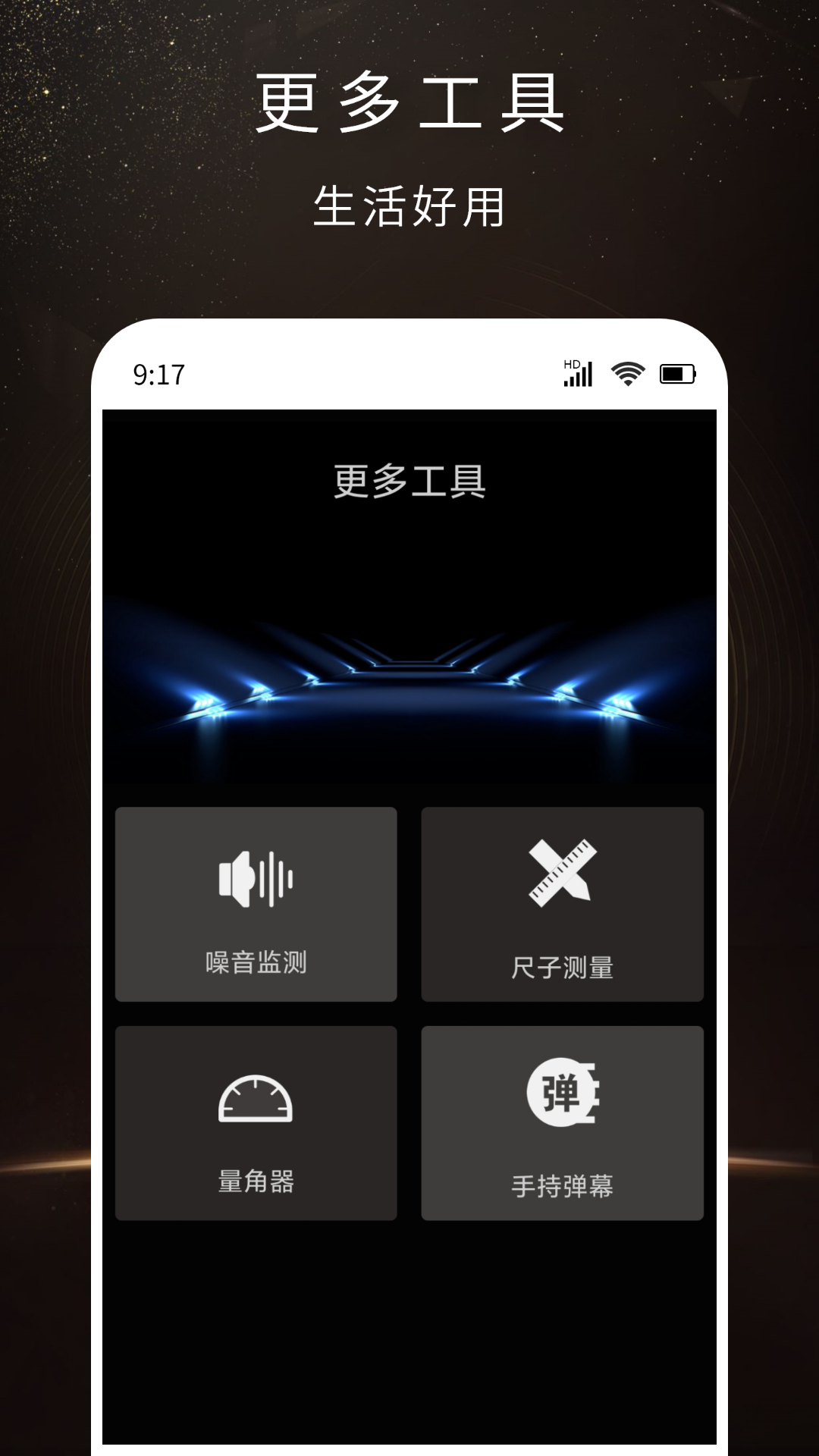
Task: Launch the ruler measurement tool
Action: coord(563,906)
